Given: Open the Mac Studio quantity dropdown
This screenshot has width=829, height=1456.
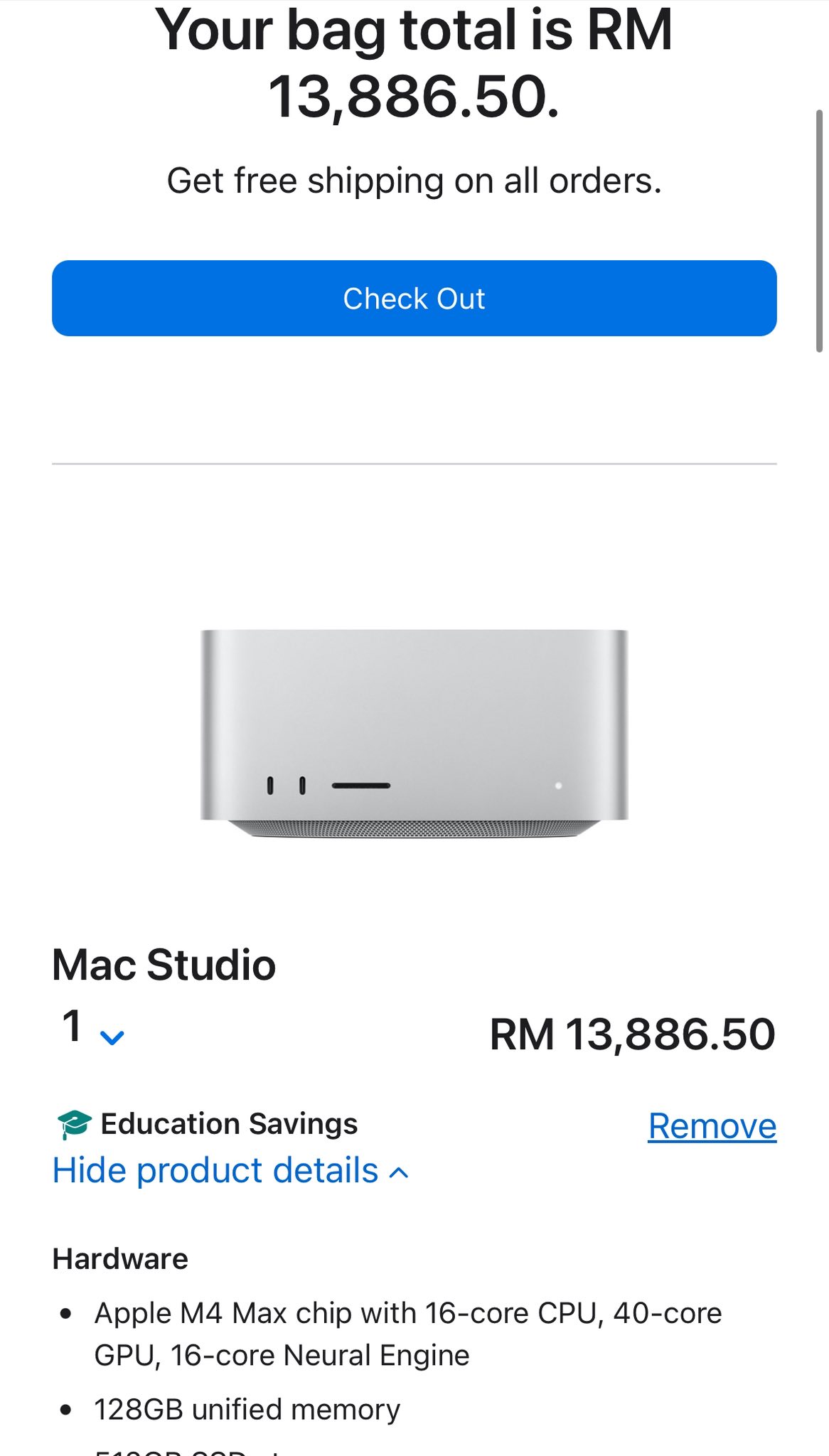Looking at the screenshot, I should pyautogui.click(x=93, y=1029).
